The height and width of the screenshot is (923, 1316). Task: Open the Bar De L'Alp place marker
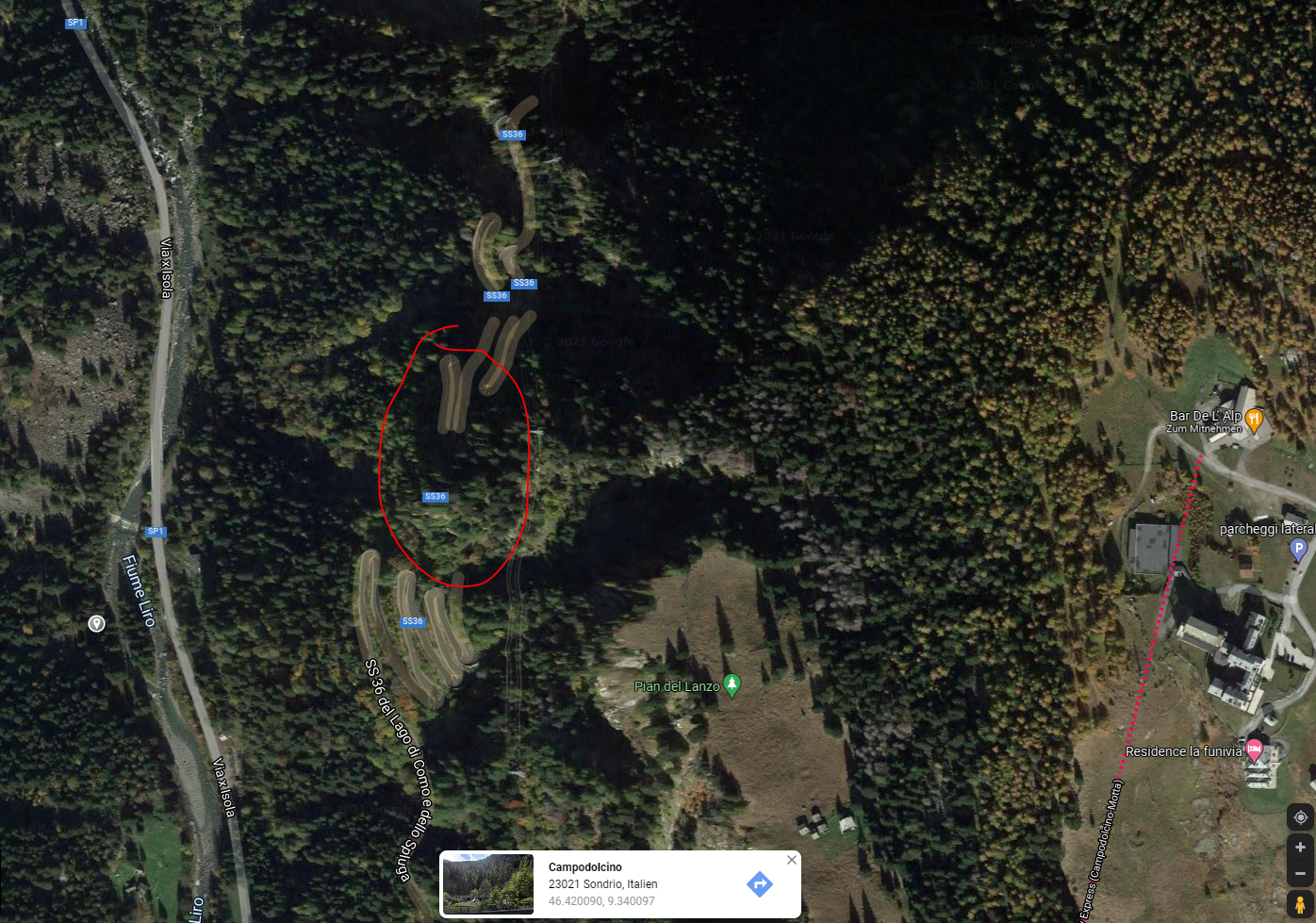(1253, 418)
